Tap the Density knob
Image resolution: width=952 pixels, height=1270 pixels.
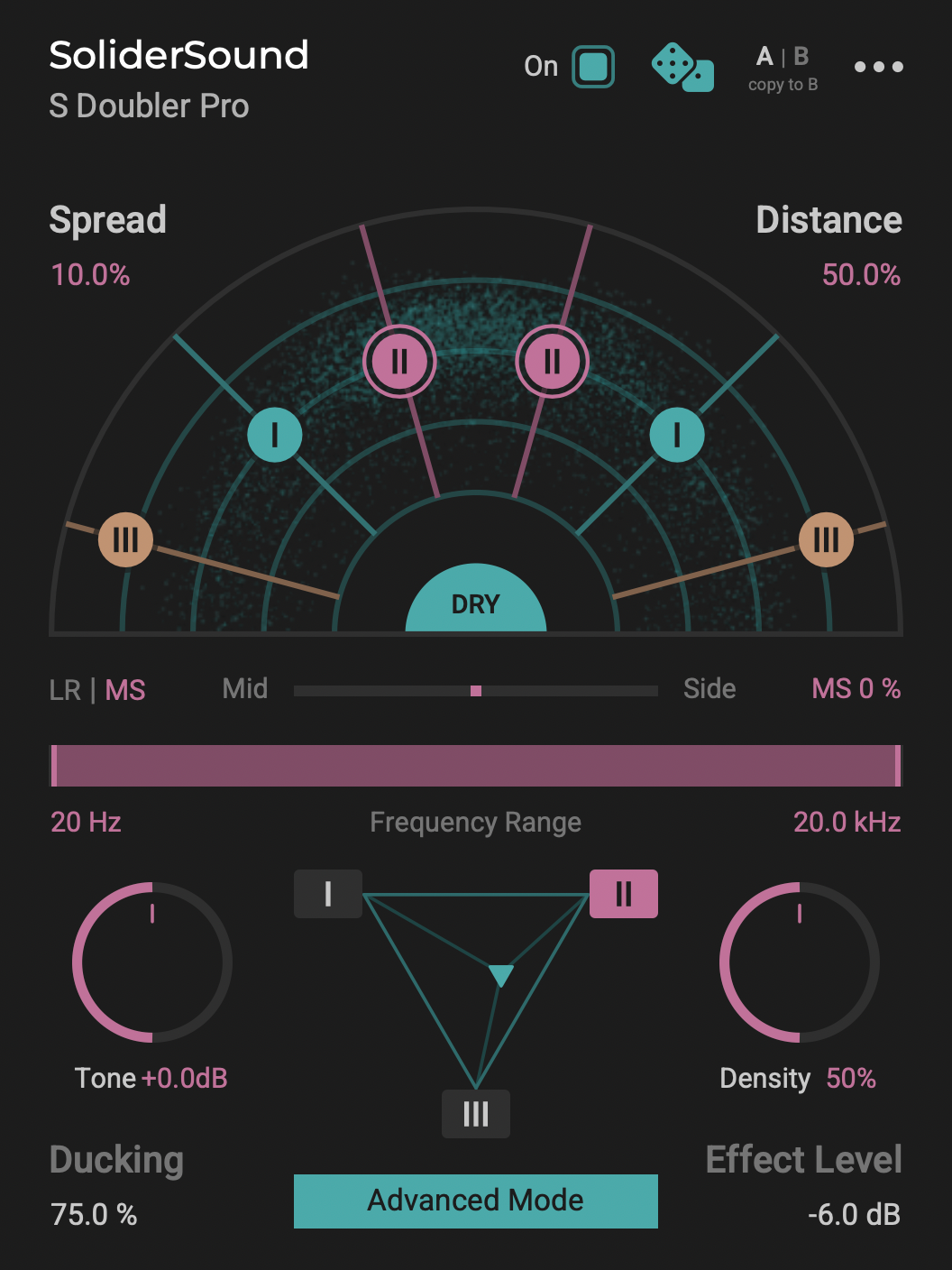799,962
